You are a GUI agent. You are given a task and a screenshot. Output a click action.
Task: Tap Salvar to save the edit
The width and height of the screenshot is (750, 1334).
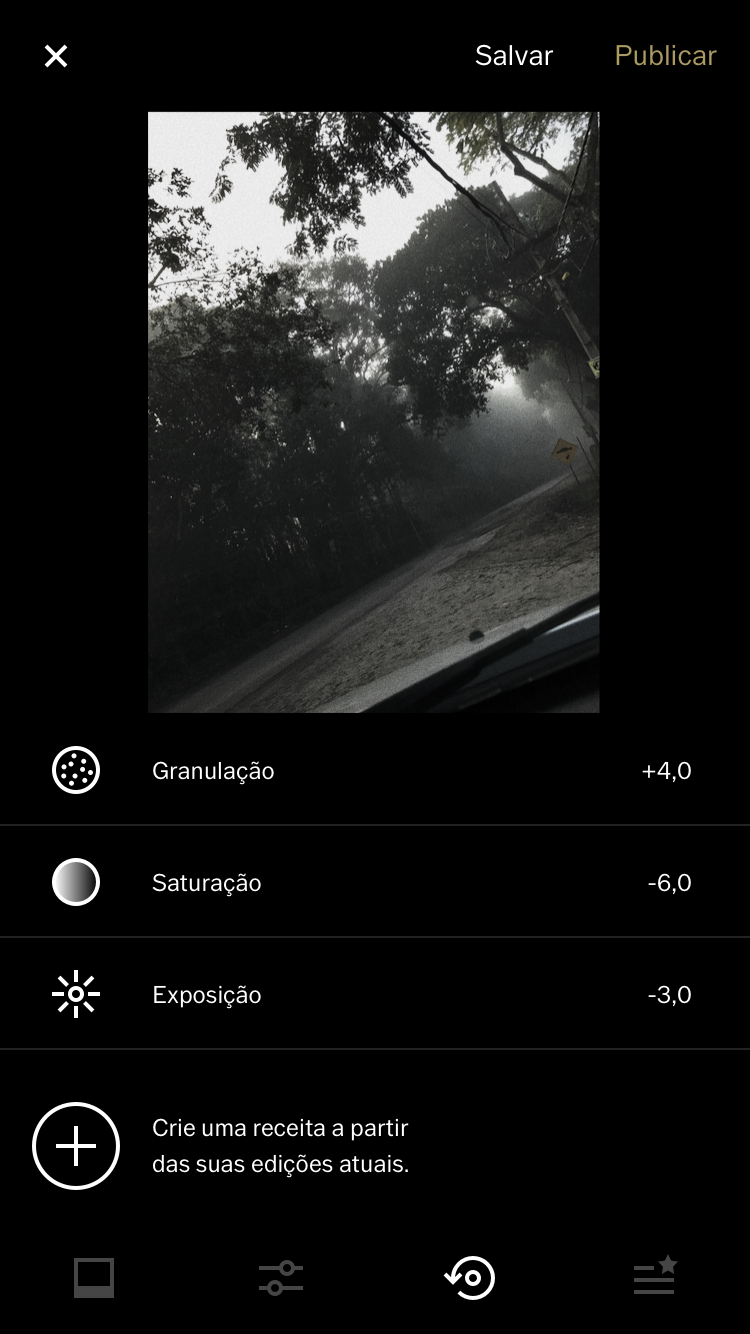tap(513, 56)
